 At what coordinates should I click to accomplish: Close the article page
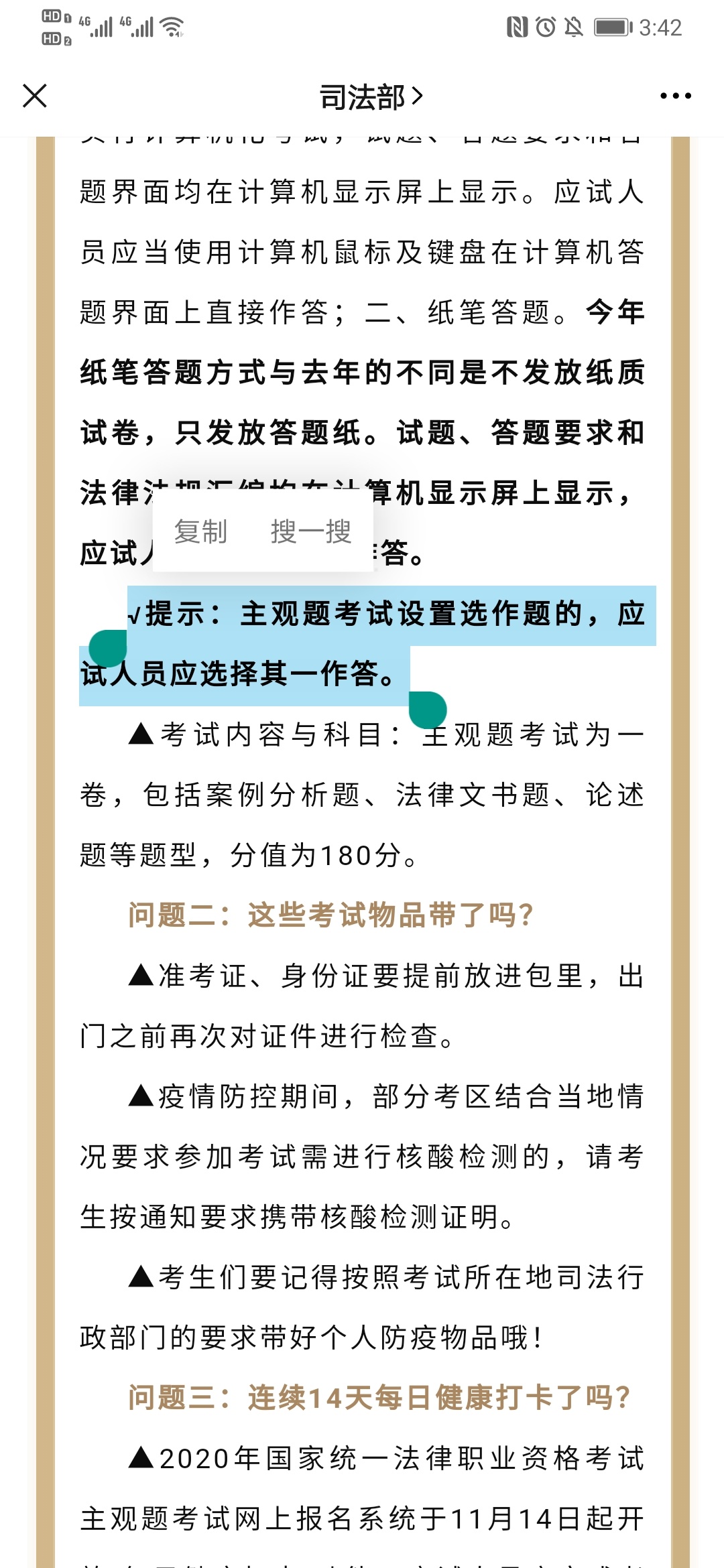(x=35, y=96)
